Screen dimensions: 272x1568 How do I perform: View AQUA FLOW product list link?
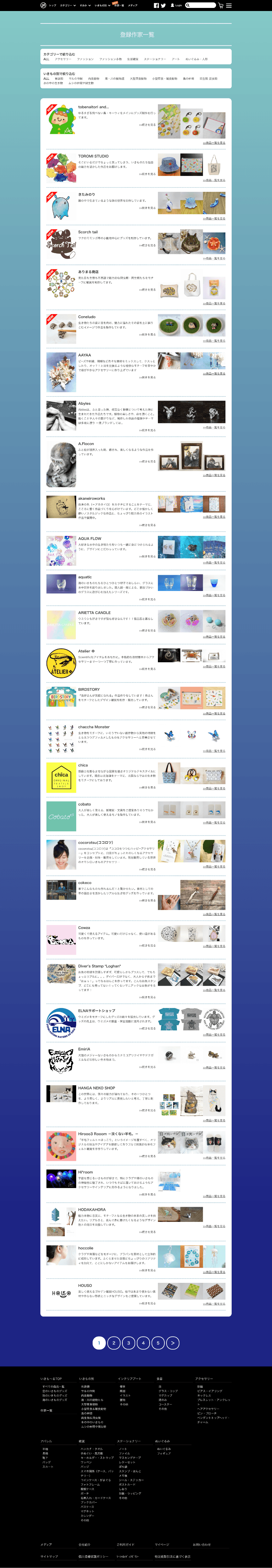[x=214, y=562]
